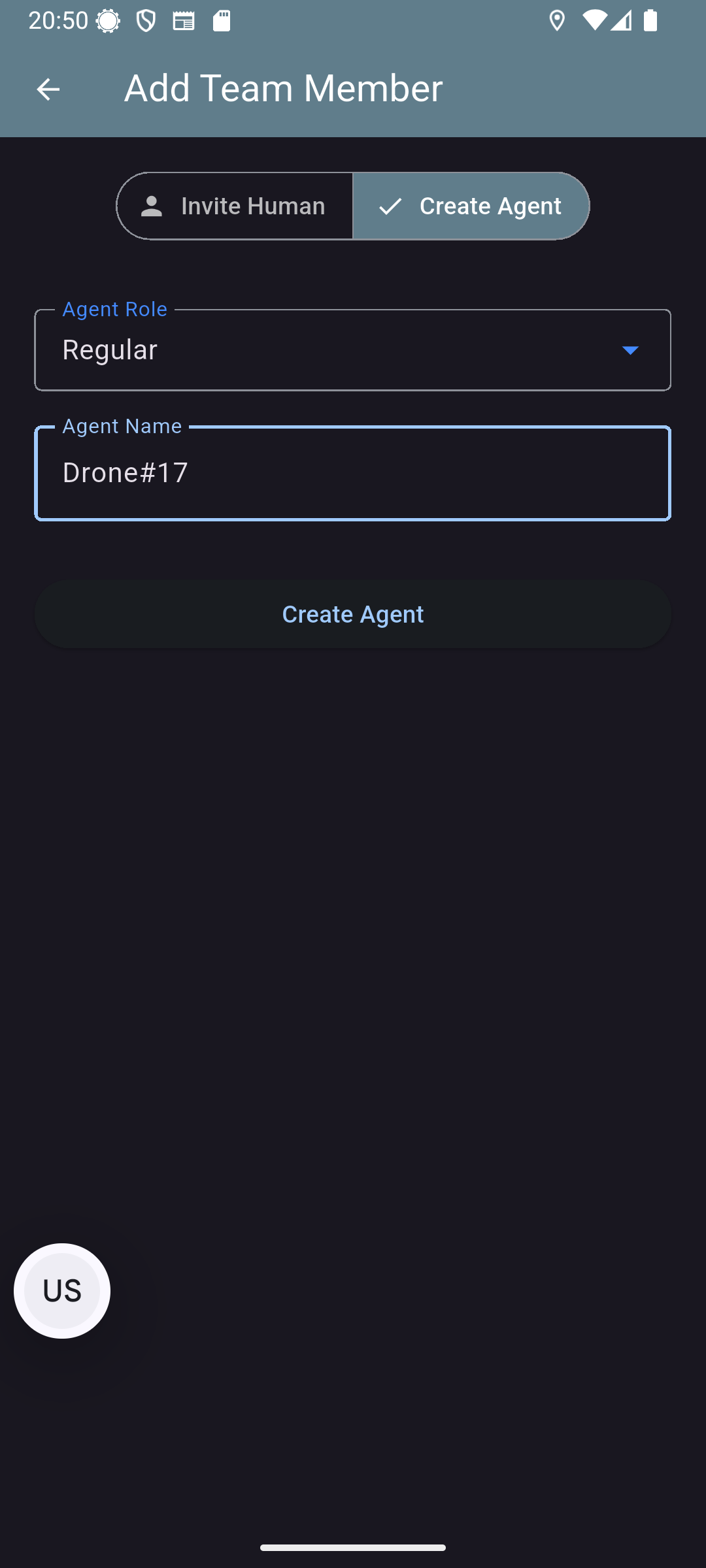Viewport: 706px width, 1568px height.
Task: Go back from Add Team Member
Action: click(x=48, y=89)
